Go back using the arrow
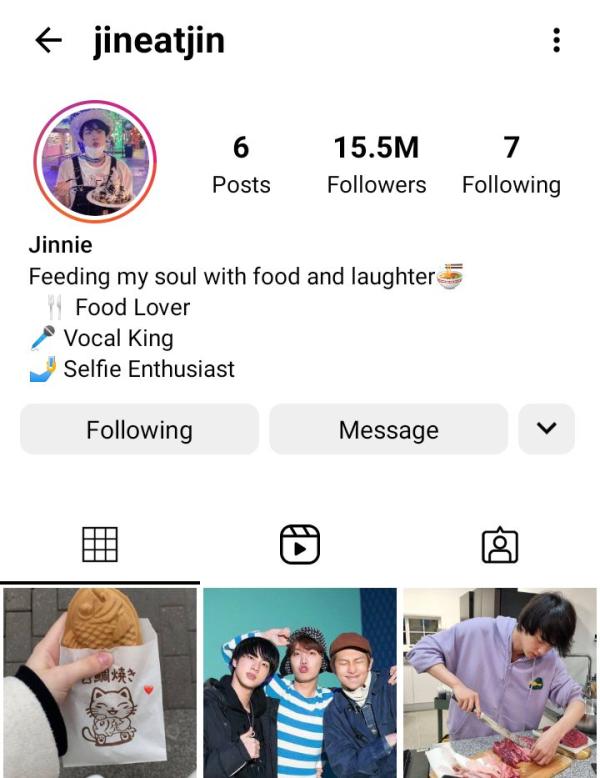 pyautogui.click(x=48, y=40)
